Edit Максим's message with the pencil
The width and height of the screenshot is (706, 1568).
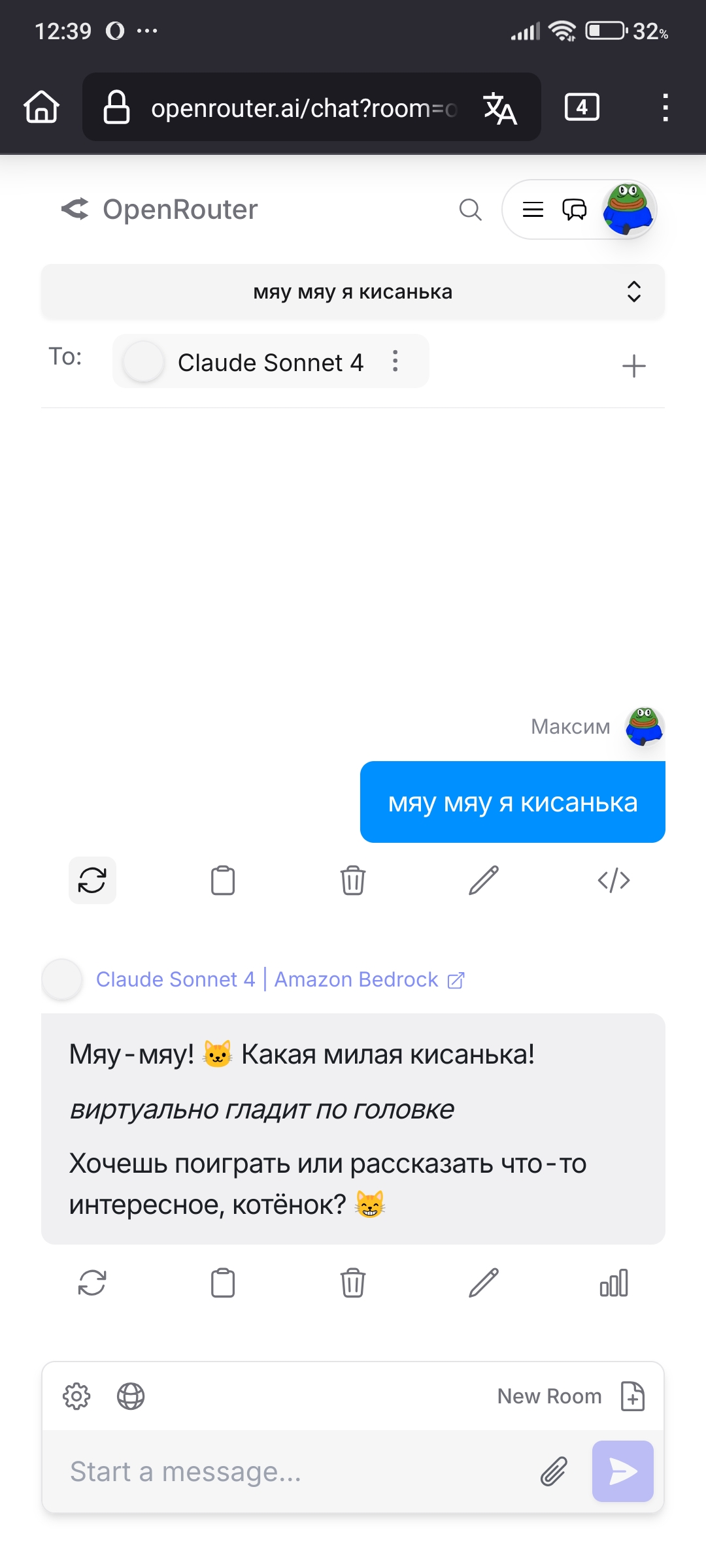[x=484, y=880]
